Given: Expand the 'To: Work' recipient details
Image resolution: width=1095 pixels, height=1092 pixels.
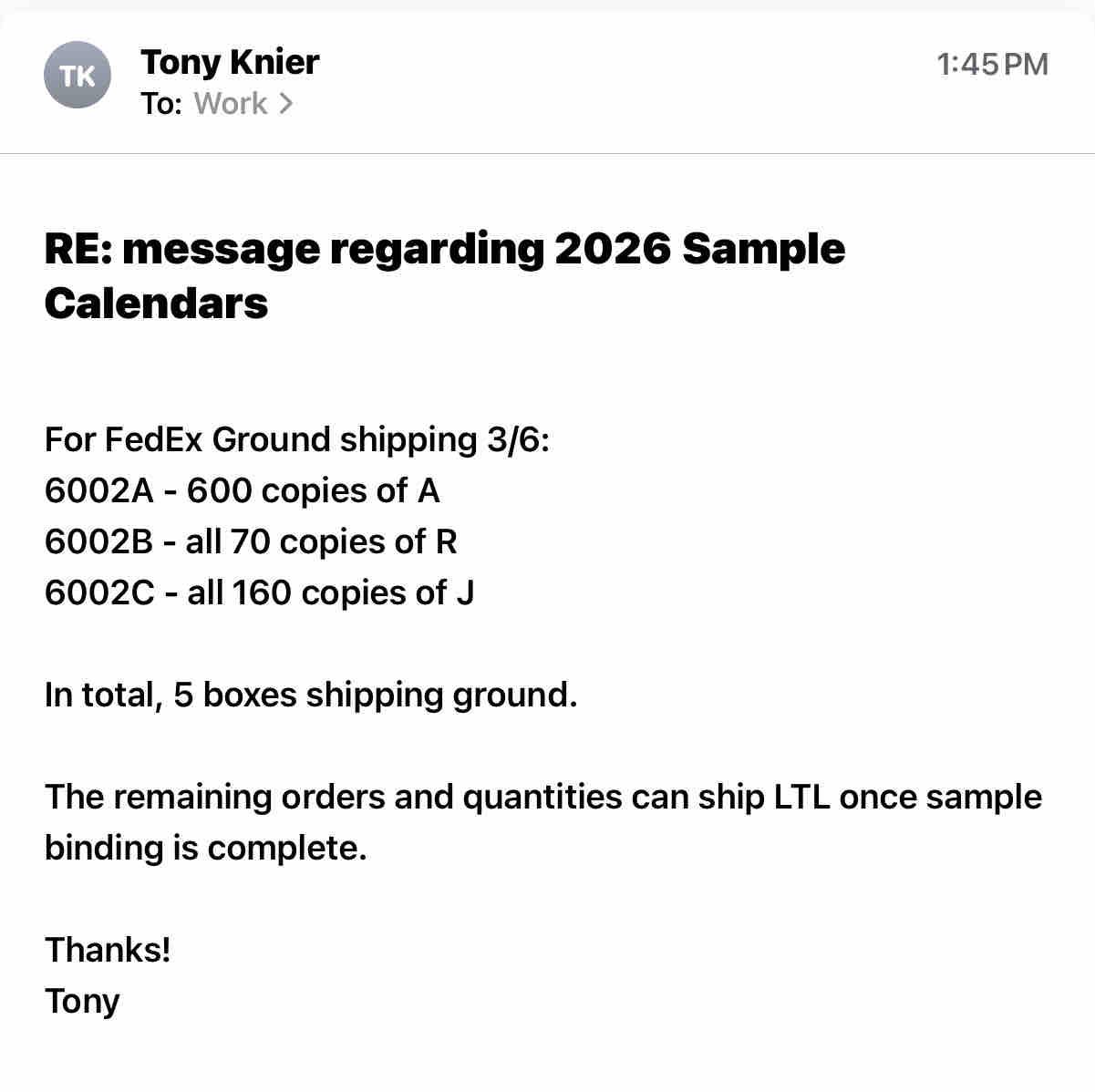Looking at the screenshot, I should 243,104.
